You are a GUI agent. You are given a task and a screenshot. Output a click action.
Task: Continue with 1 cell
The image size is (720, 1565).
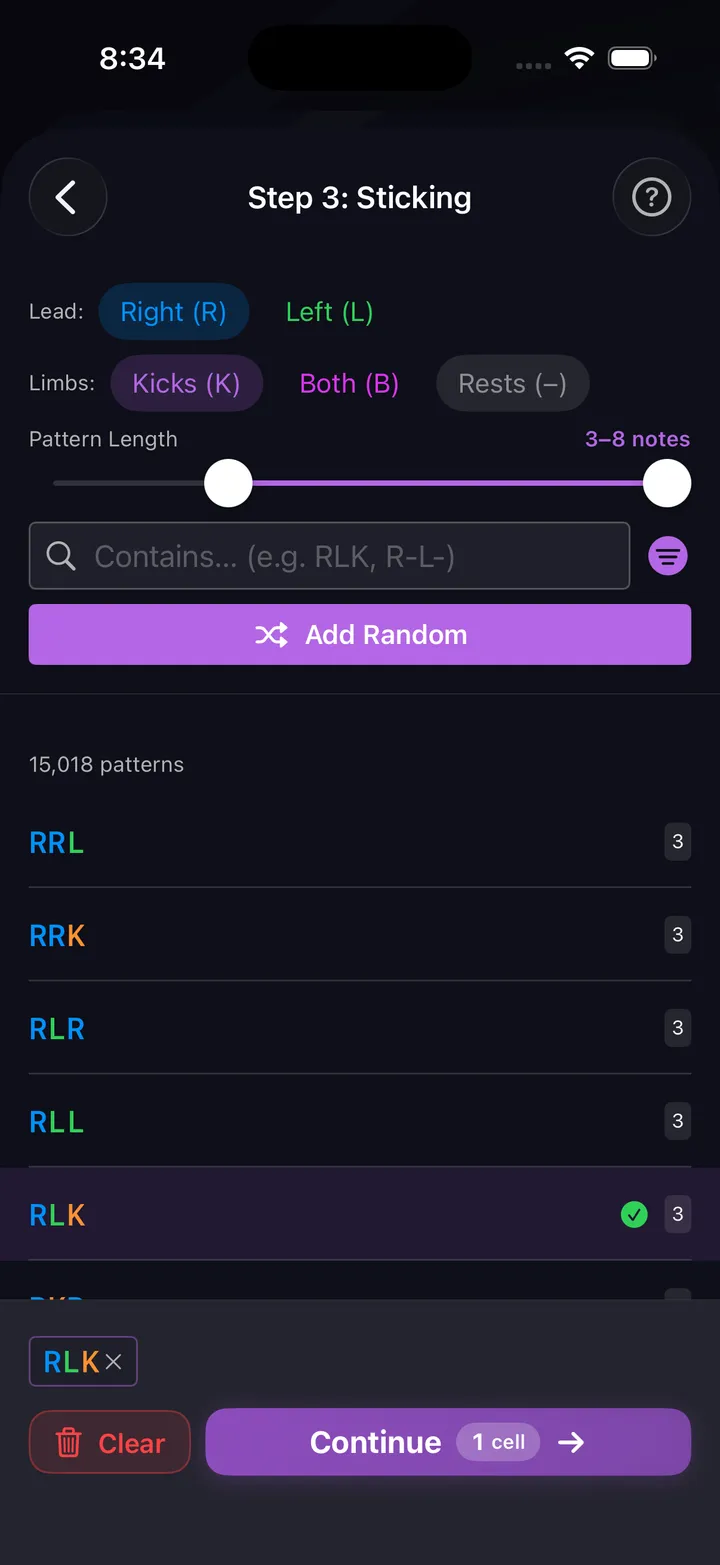(448, 1442)
